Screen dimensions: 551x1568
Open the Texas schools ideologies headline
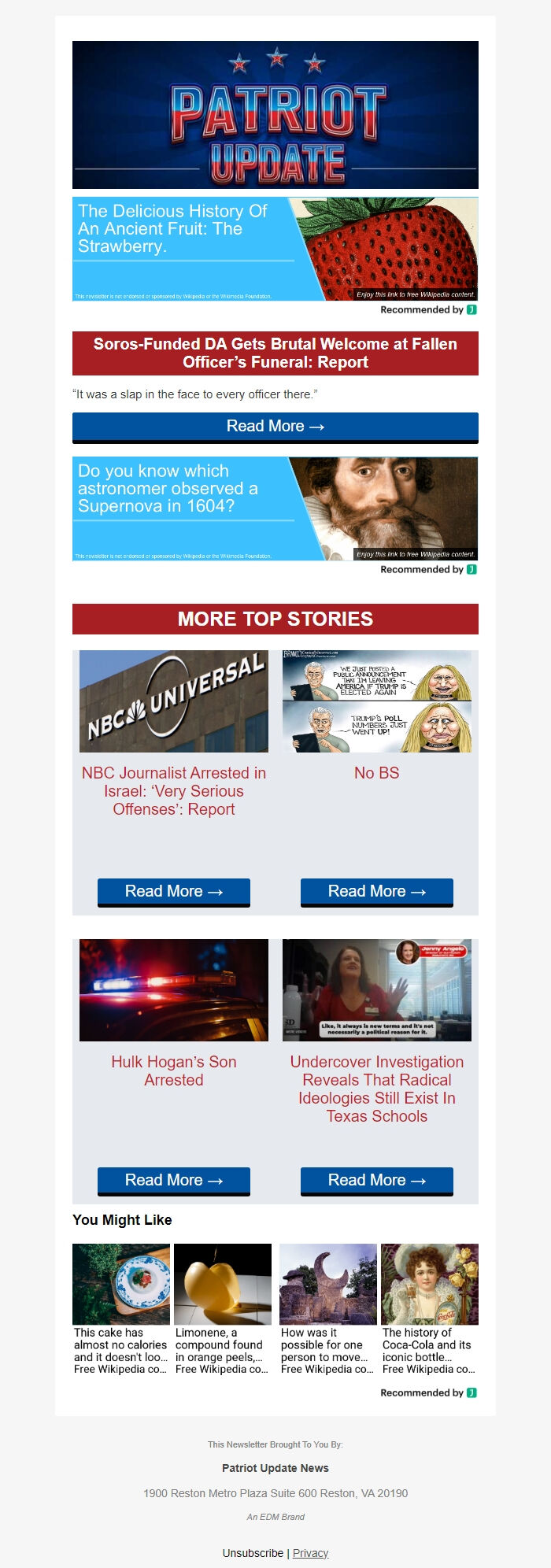point(376,1089)
